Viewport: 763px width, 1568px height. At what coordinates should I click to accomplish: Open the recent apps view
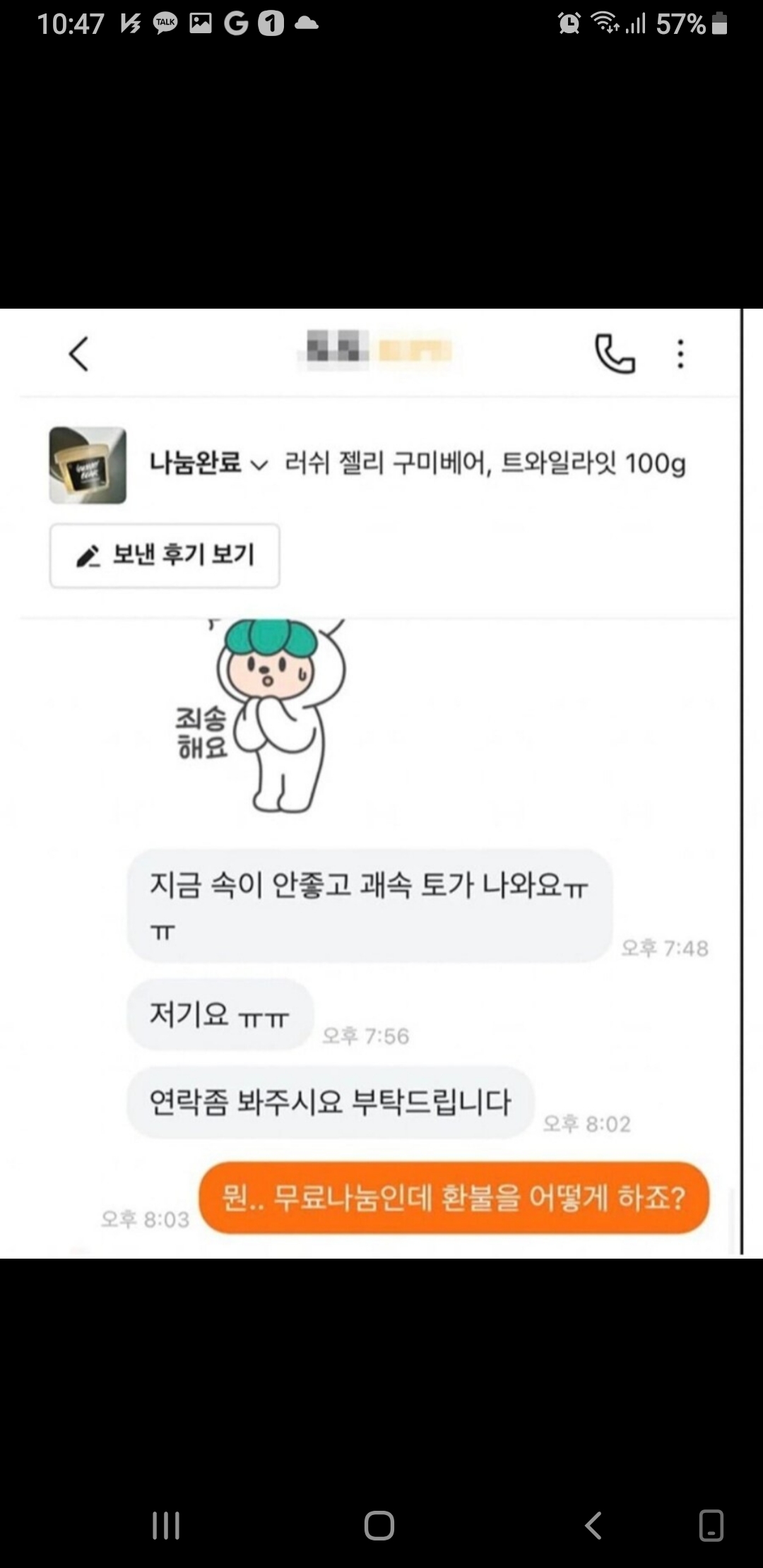(166, 1526)
